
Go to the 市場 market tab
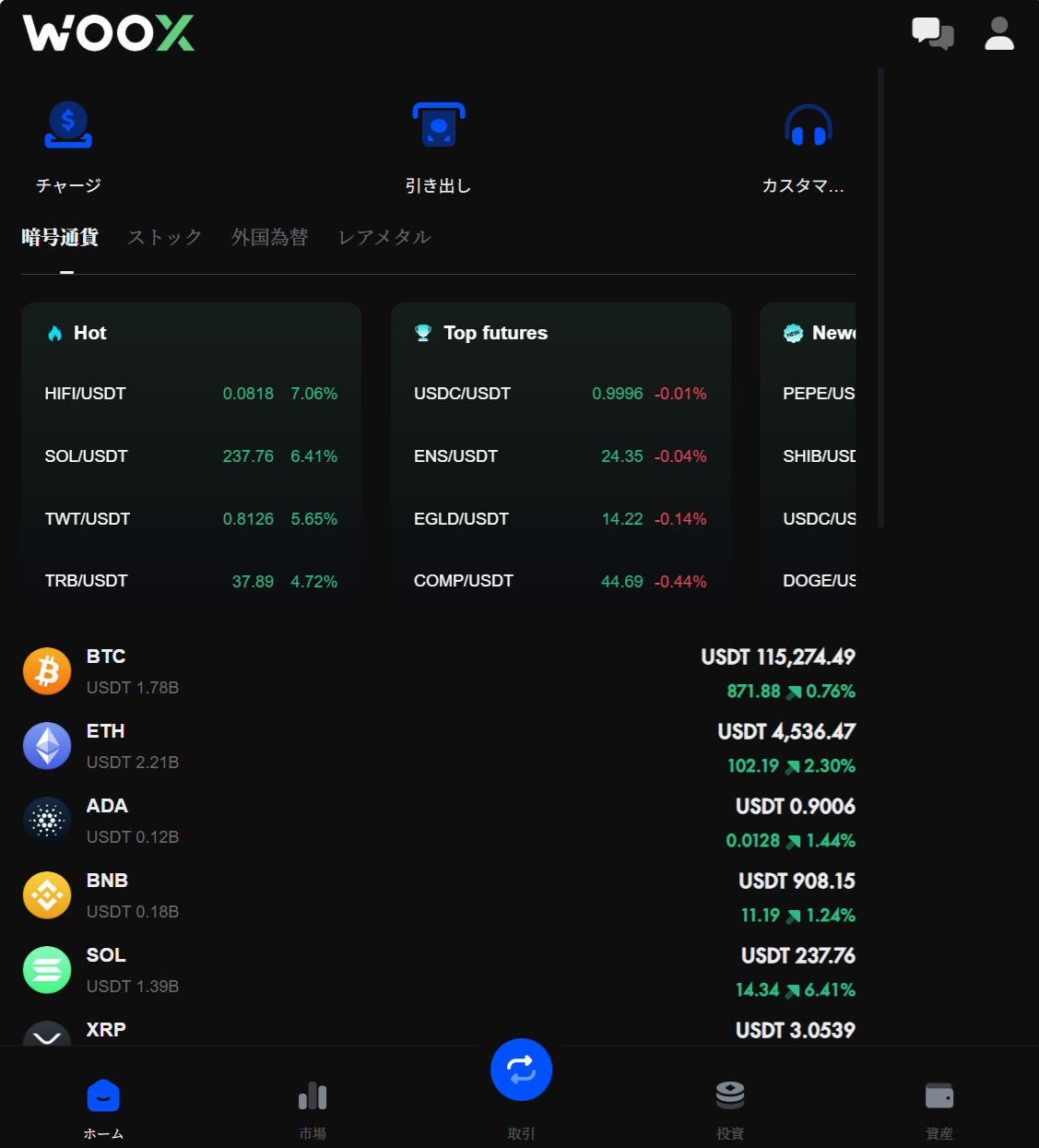(313, 1107)
